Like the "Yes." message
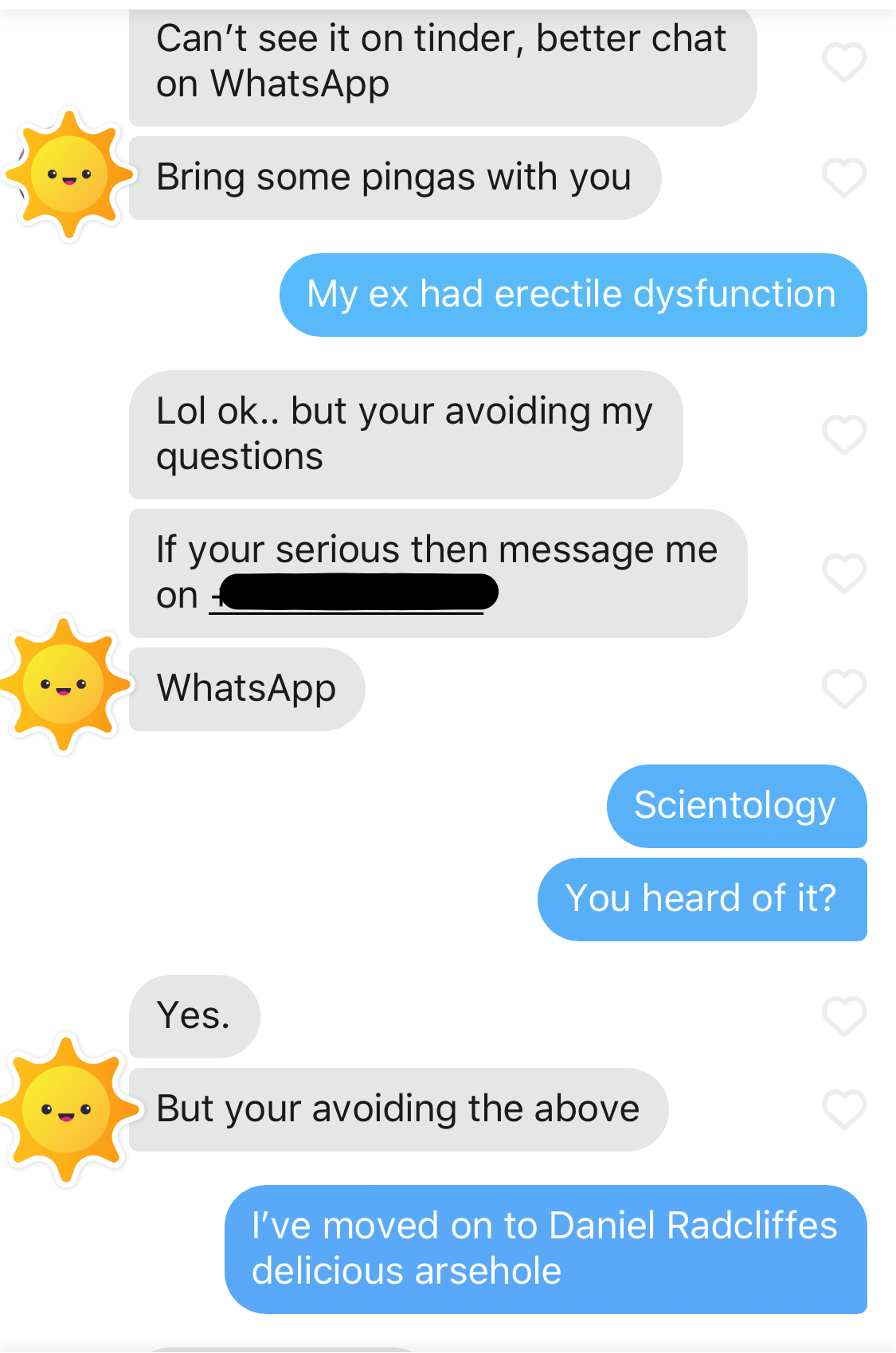Viewport: 896px width, 1353px height. click(843, 1016)
